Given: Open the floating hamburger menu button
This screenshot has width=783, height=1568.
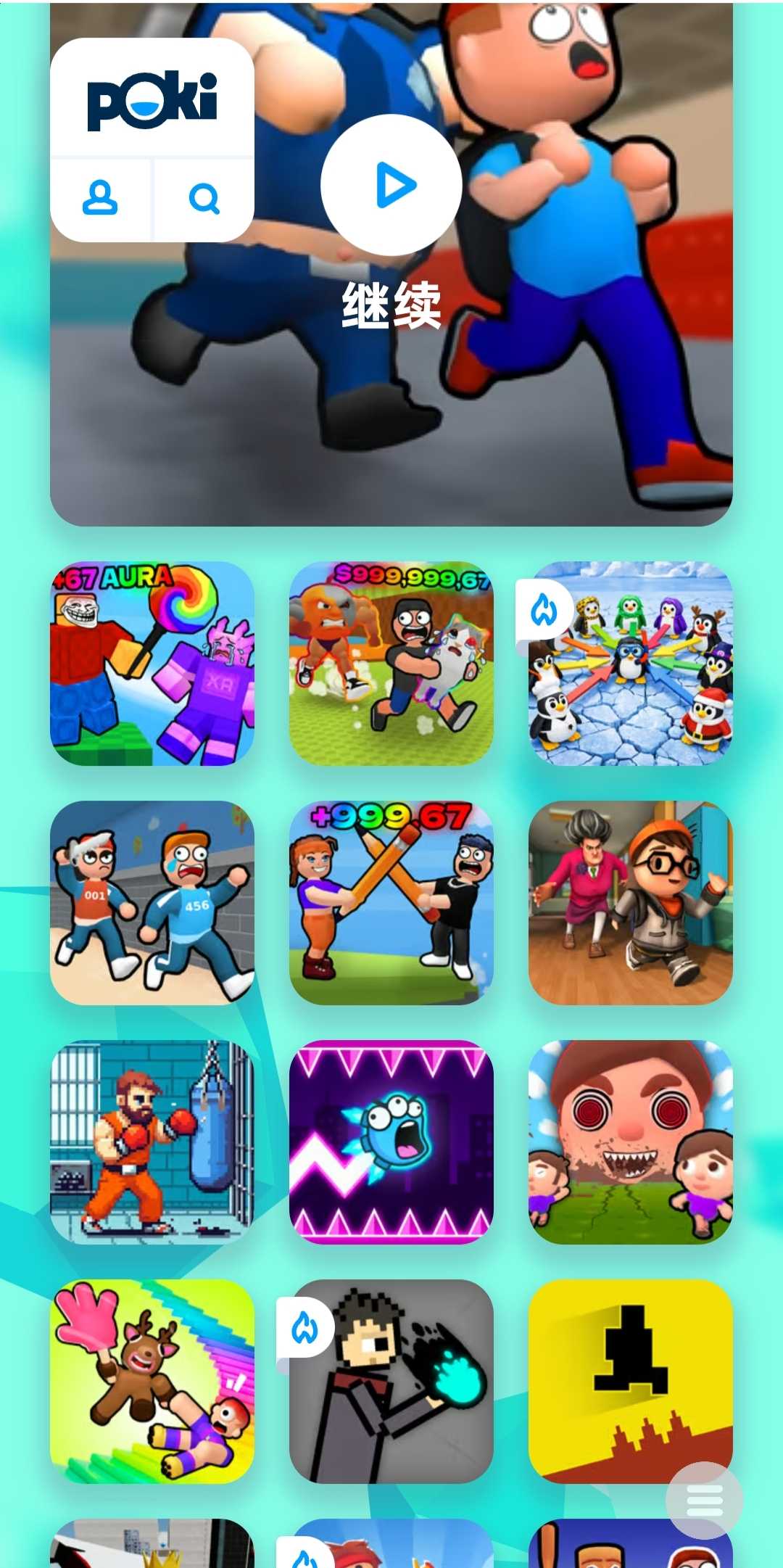Looking at the screenshot, I should 704,1501.
